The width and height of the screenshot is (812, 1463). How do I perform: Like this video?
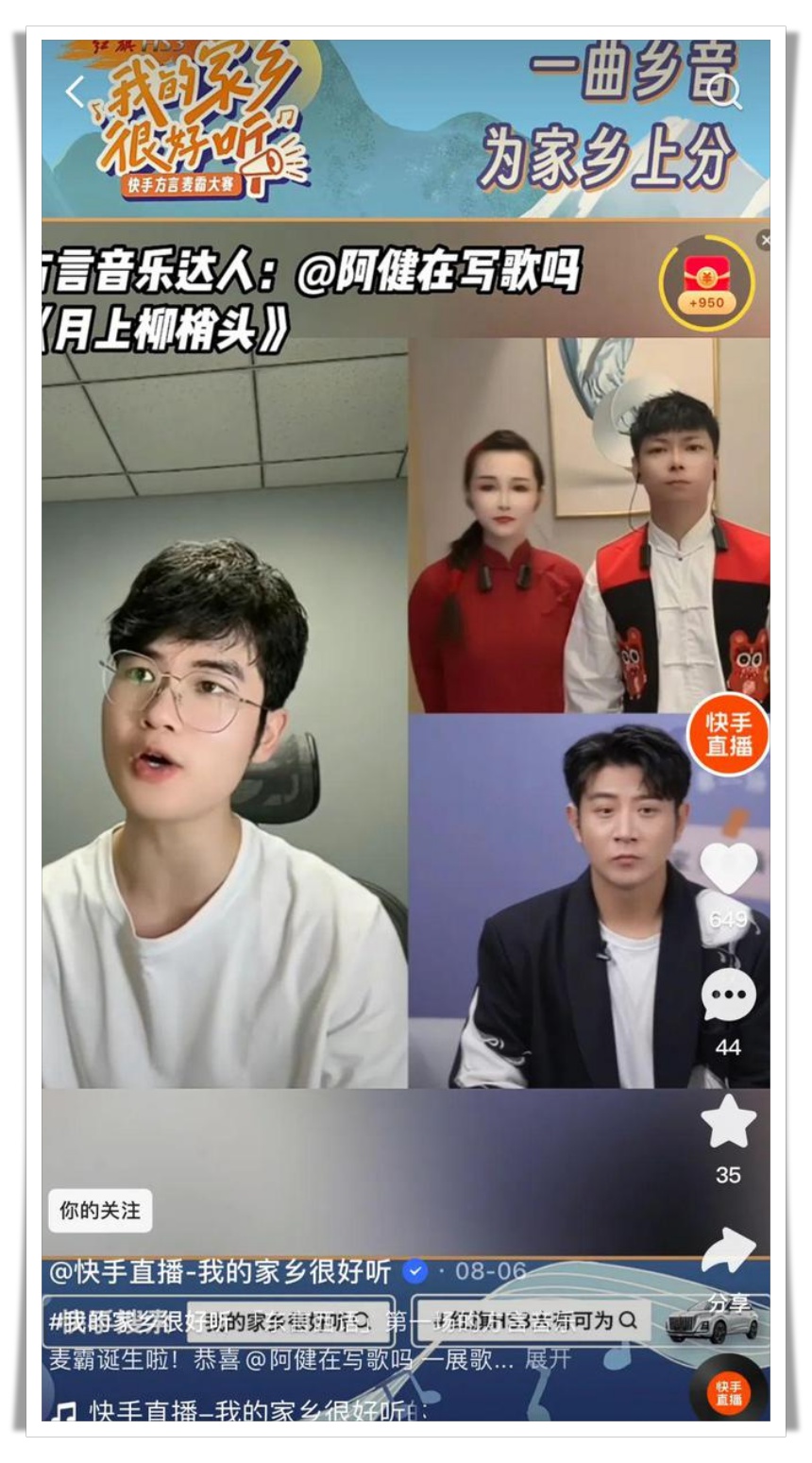pos(728,867)
